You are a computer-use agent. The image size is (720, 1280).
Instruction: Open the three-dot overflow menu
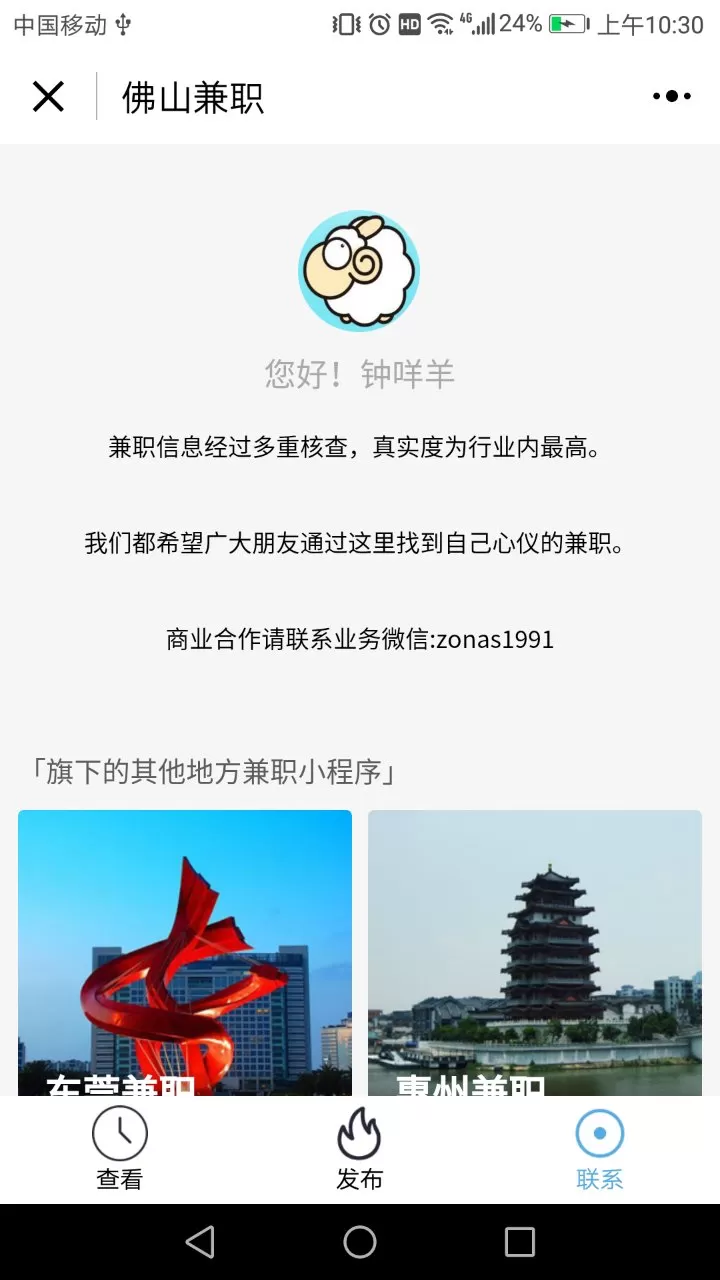[x=671, y=97]
